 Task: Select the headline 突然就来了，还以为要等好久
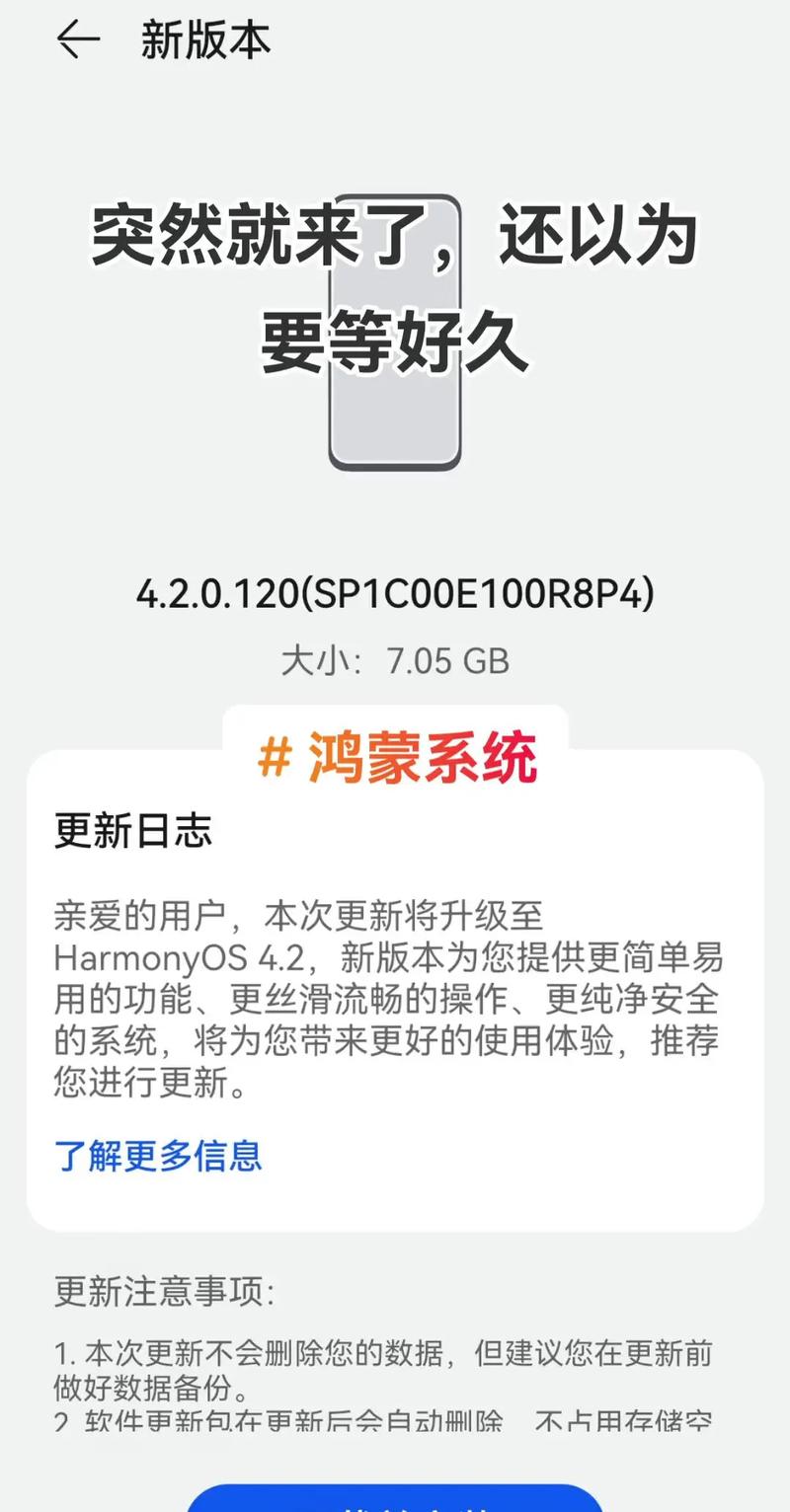395,286
